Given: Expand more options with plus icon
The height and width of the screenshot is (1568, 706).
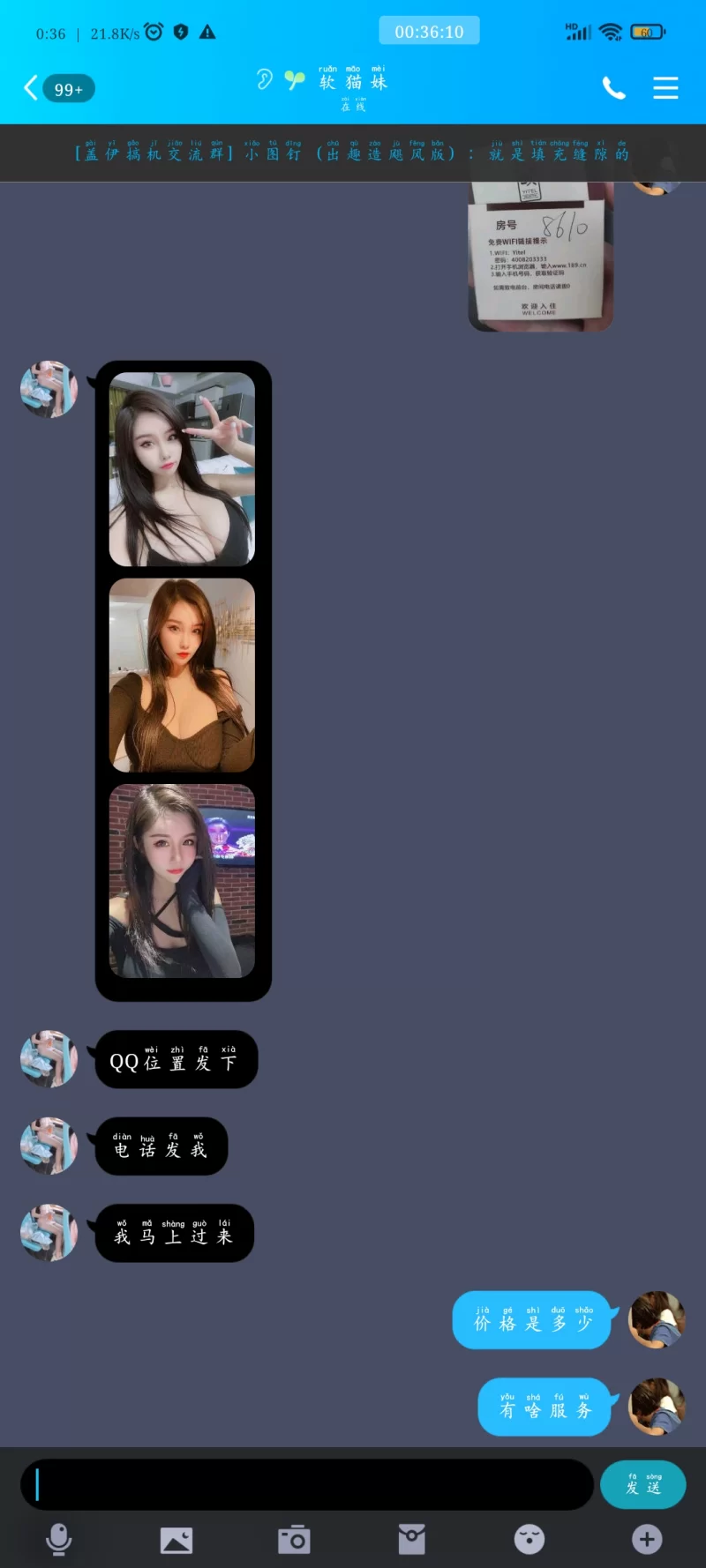Looking at the screenshot, I should tap(647, 1540).
